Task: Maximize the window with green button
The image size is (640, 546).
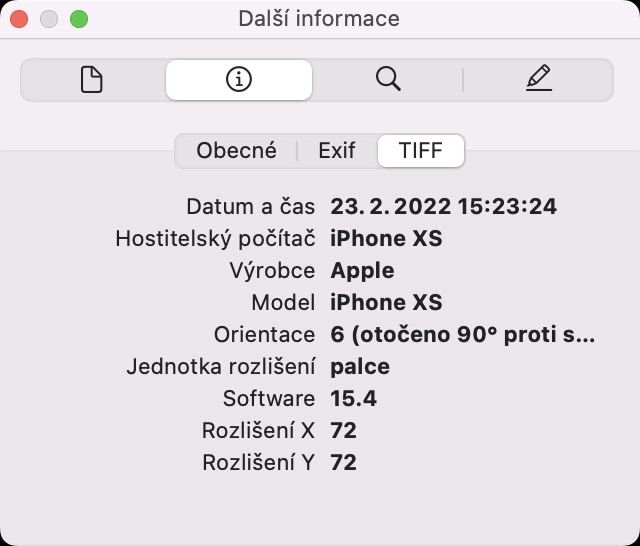Action: (79, 19)
